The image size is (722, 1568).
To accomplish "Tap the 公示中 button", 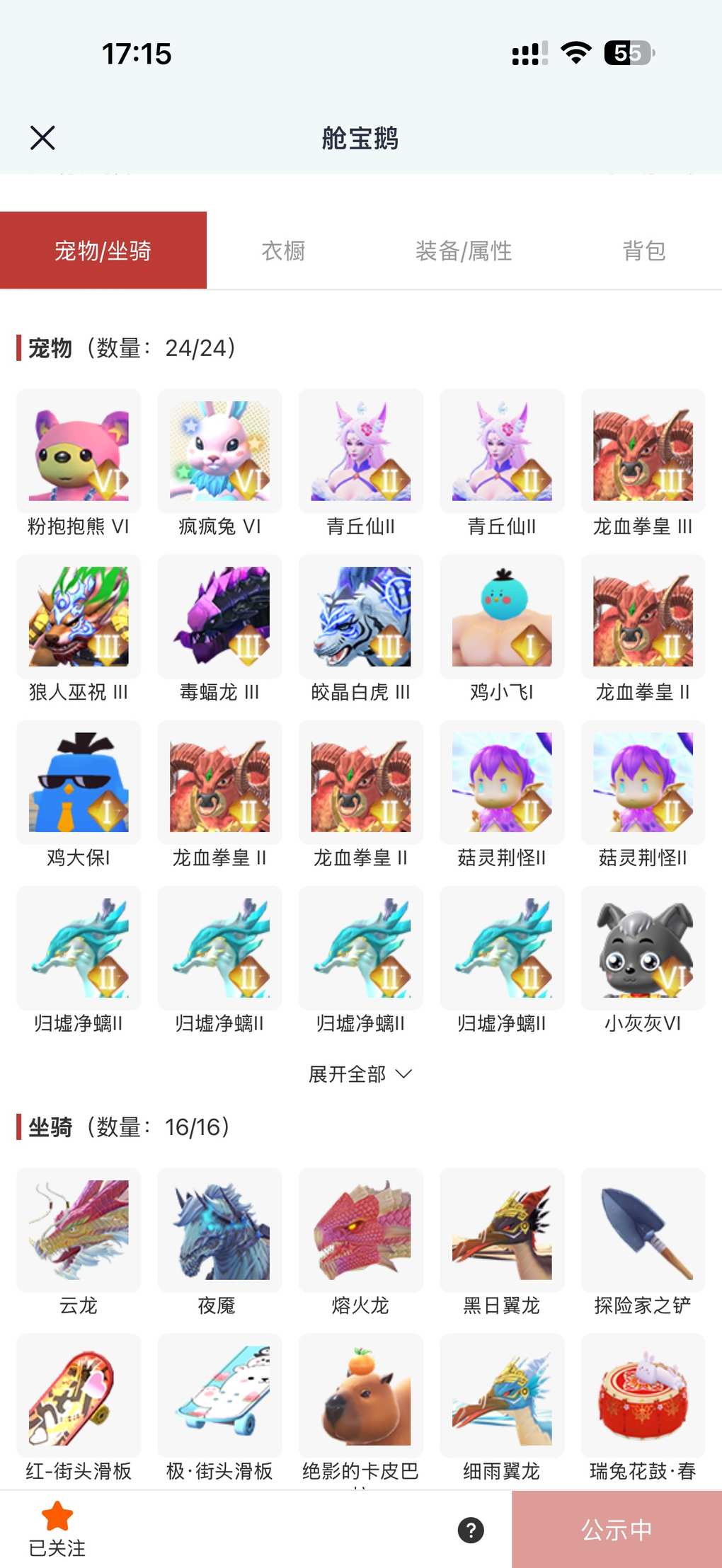I will (617, 1530).
